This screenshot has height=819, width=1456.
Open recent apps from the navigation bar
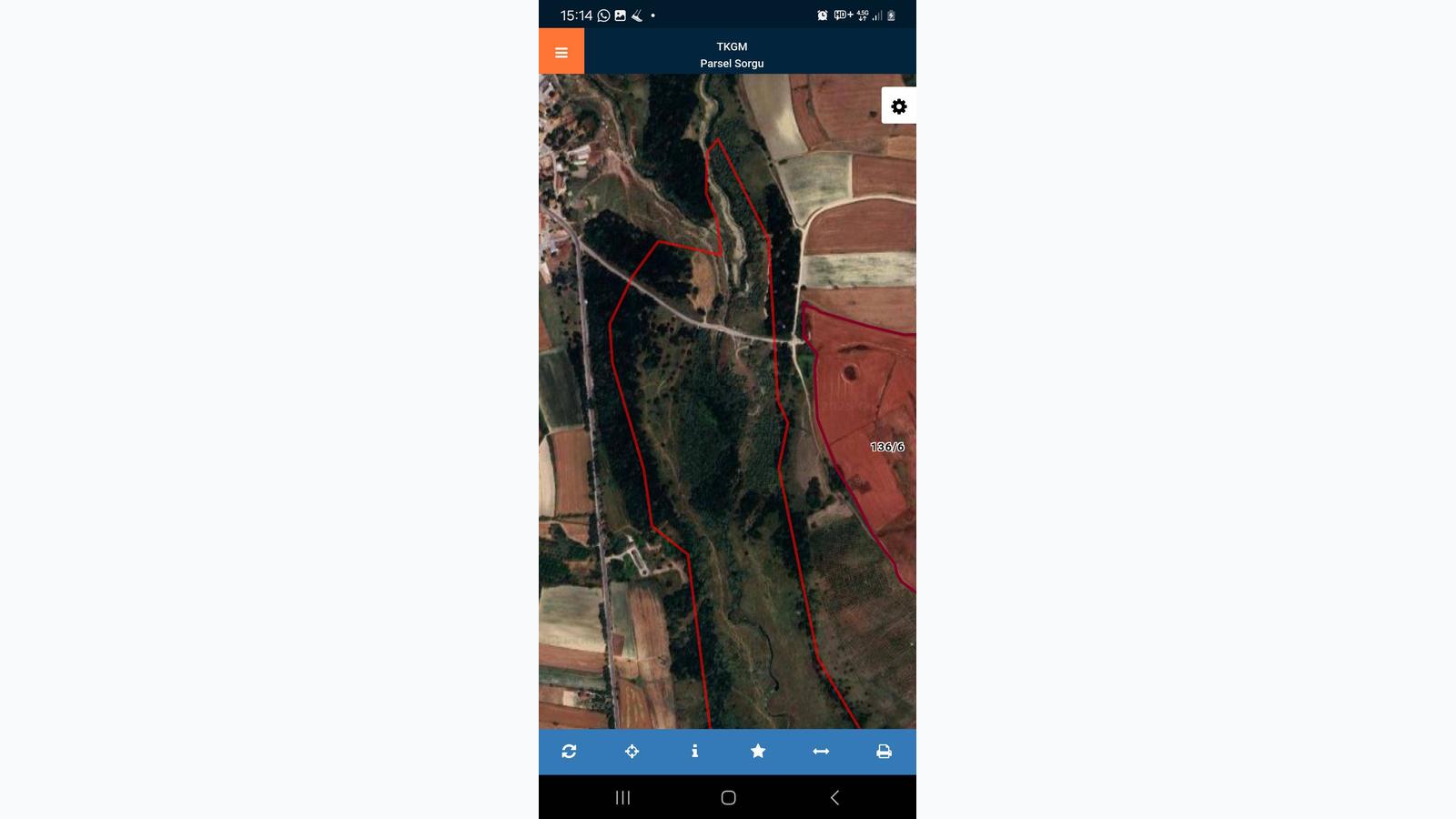(x=622, y=797)
